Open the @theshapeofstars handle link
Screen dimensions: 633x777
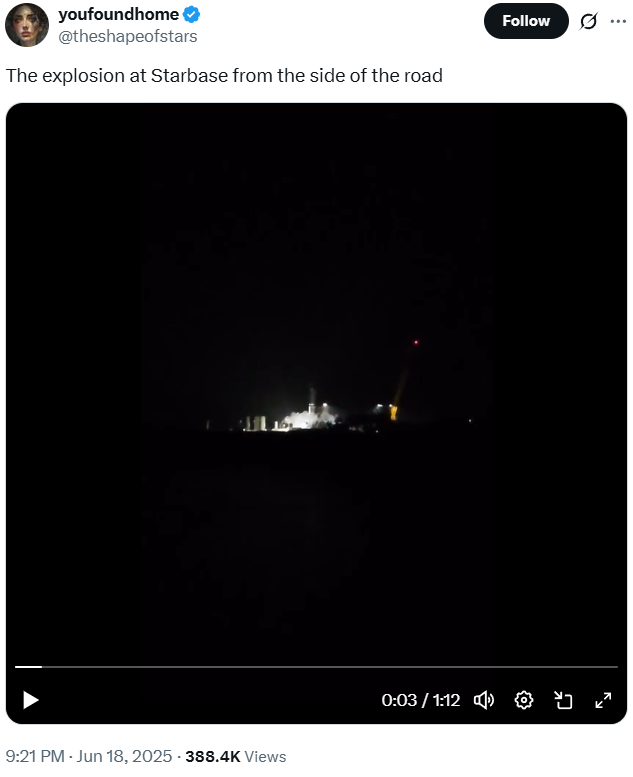click(128, 36)
